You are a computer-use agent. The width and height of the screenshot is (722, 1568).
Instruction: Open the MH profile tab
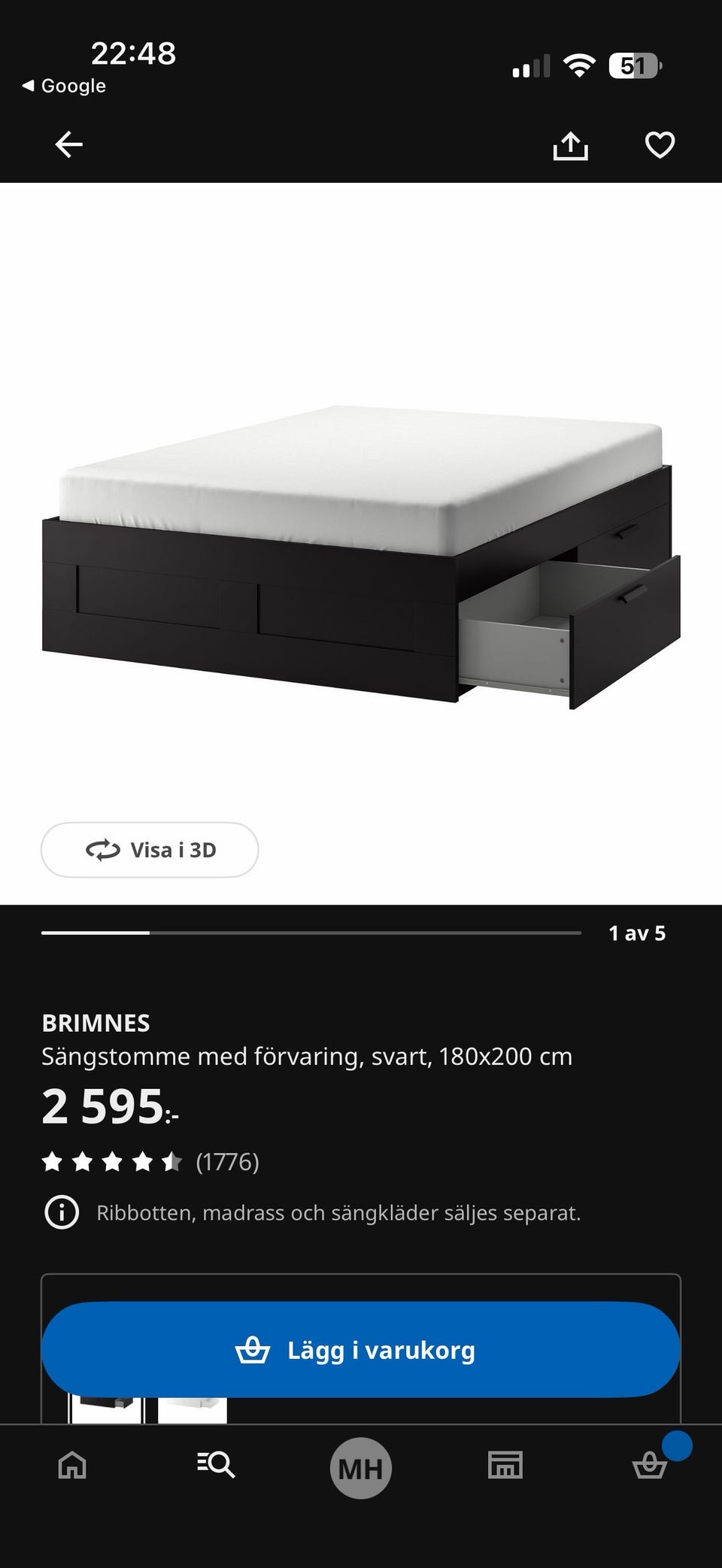(x=361, y=1467)
